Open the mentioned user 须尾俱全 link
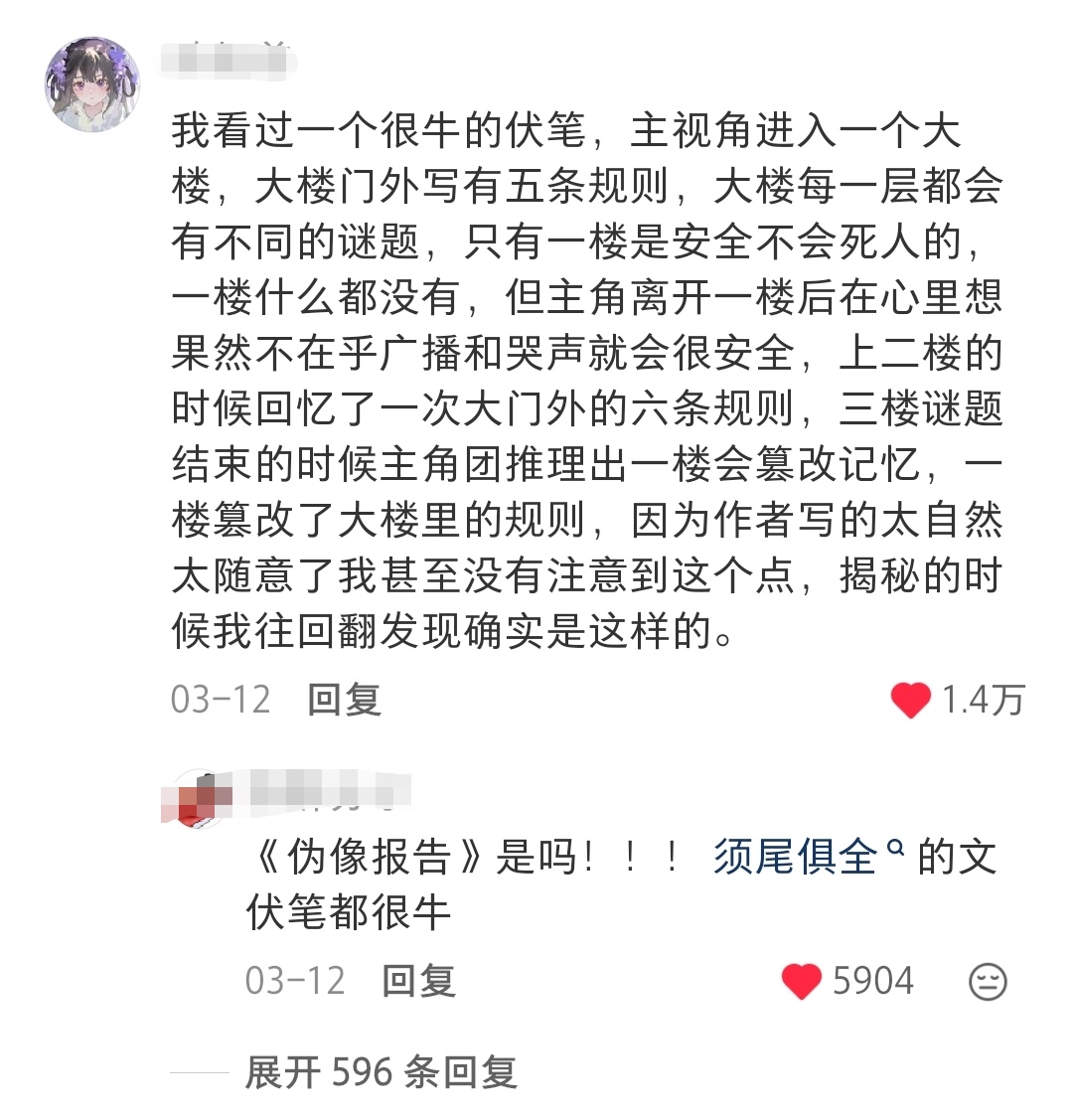Screen dimensions: 1073x1120 tap(808, 856)
